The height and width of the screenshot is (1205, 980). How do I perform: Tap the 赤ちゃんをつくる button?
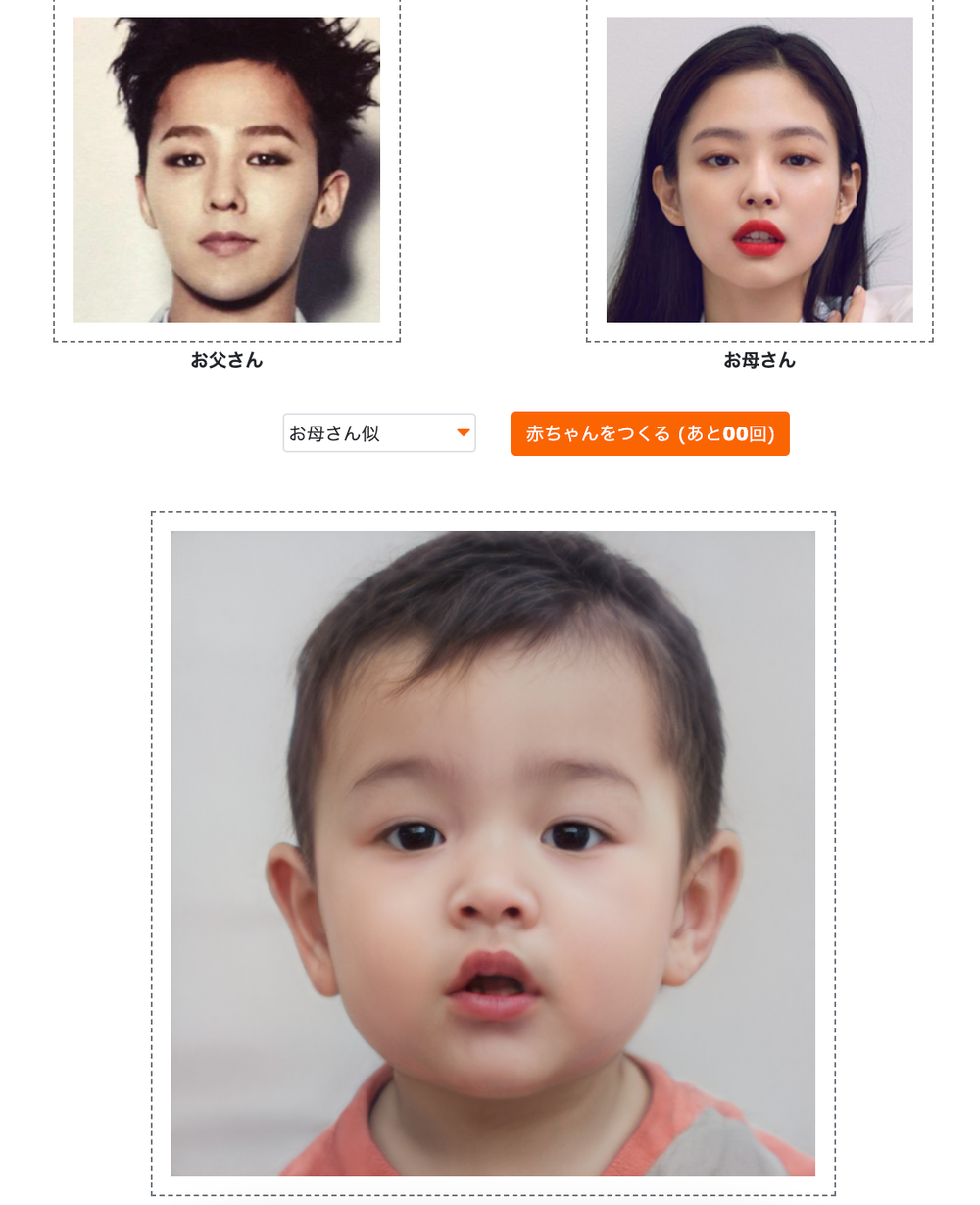[x=650, y=433]
